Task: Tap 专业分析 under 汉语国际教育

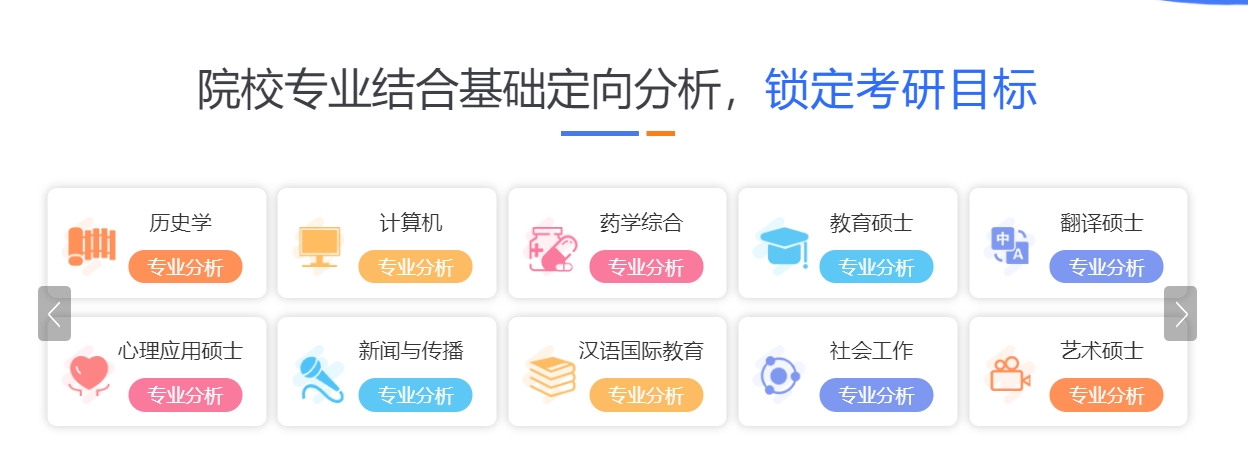Action: click(646, 395)
